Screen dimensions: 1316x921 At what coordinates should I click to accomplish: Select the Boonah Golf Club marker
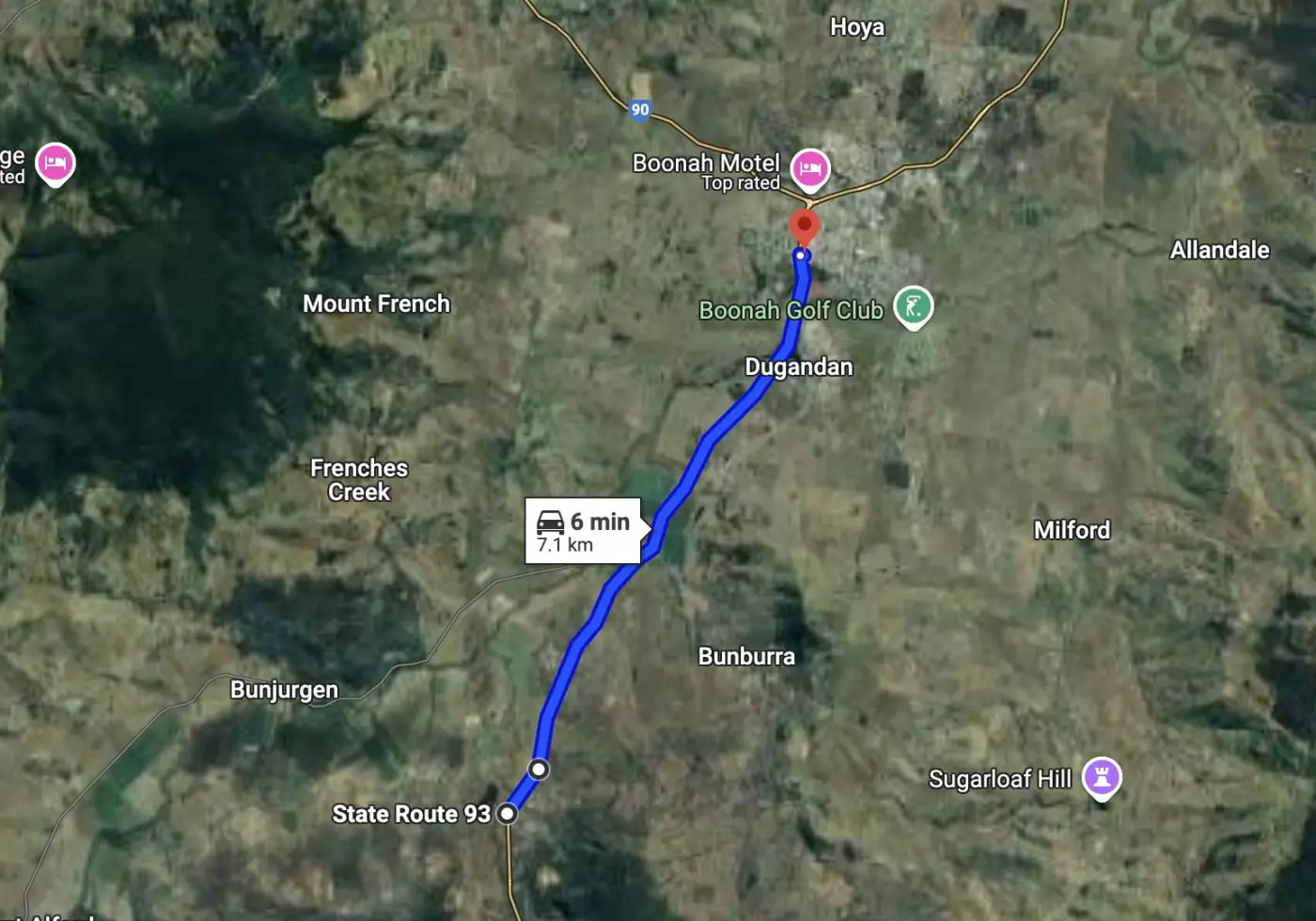click(912, 306)
